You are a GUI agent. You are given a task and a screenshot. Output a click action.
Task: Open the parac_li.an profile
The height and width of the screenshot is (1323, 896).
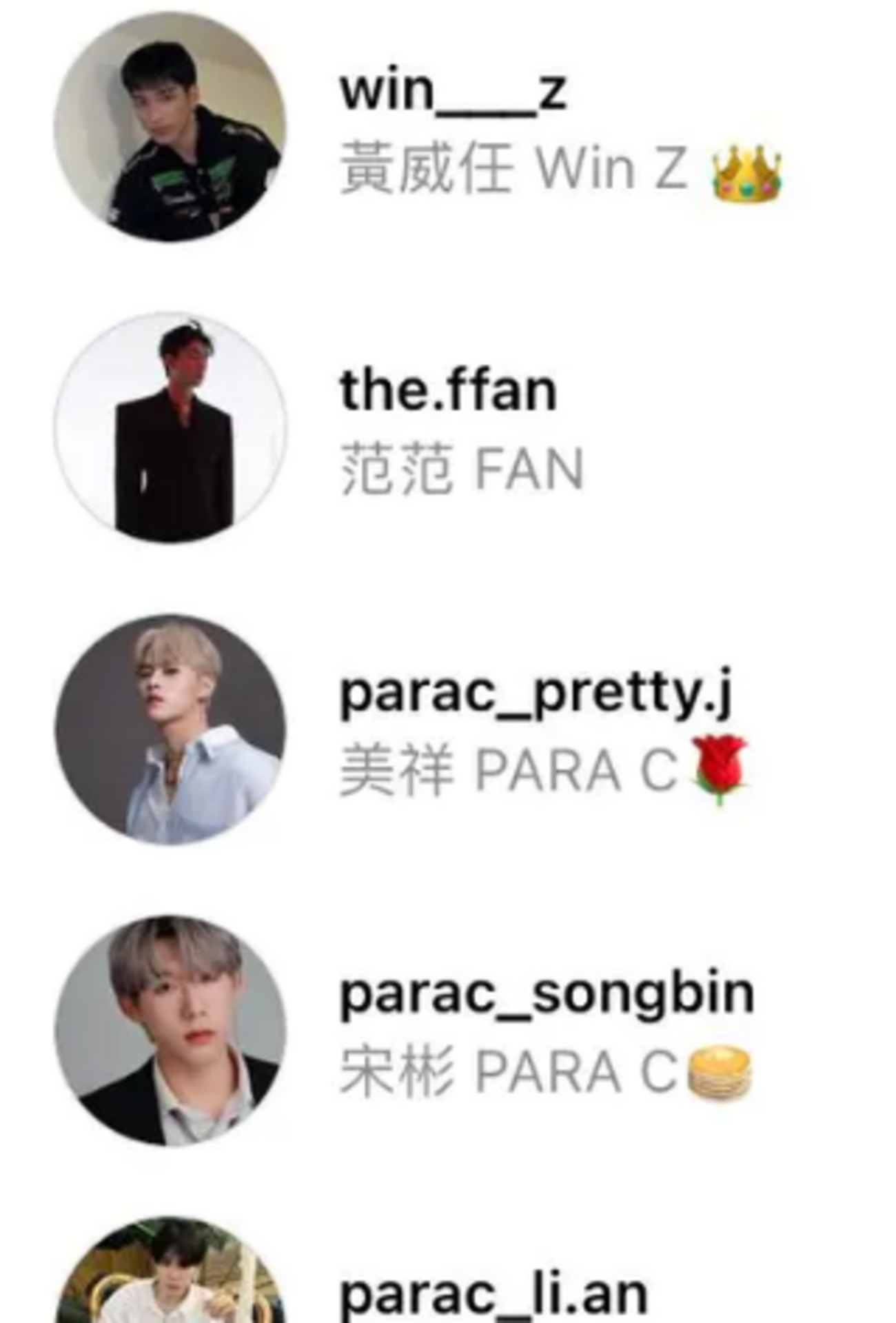pos(493,1293)
